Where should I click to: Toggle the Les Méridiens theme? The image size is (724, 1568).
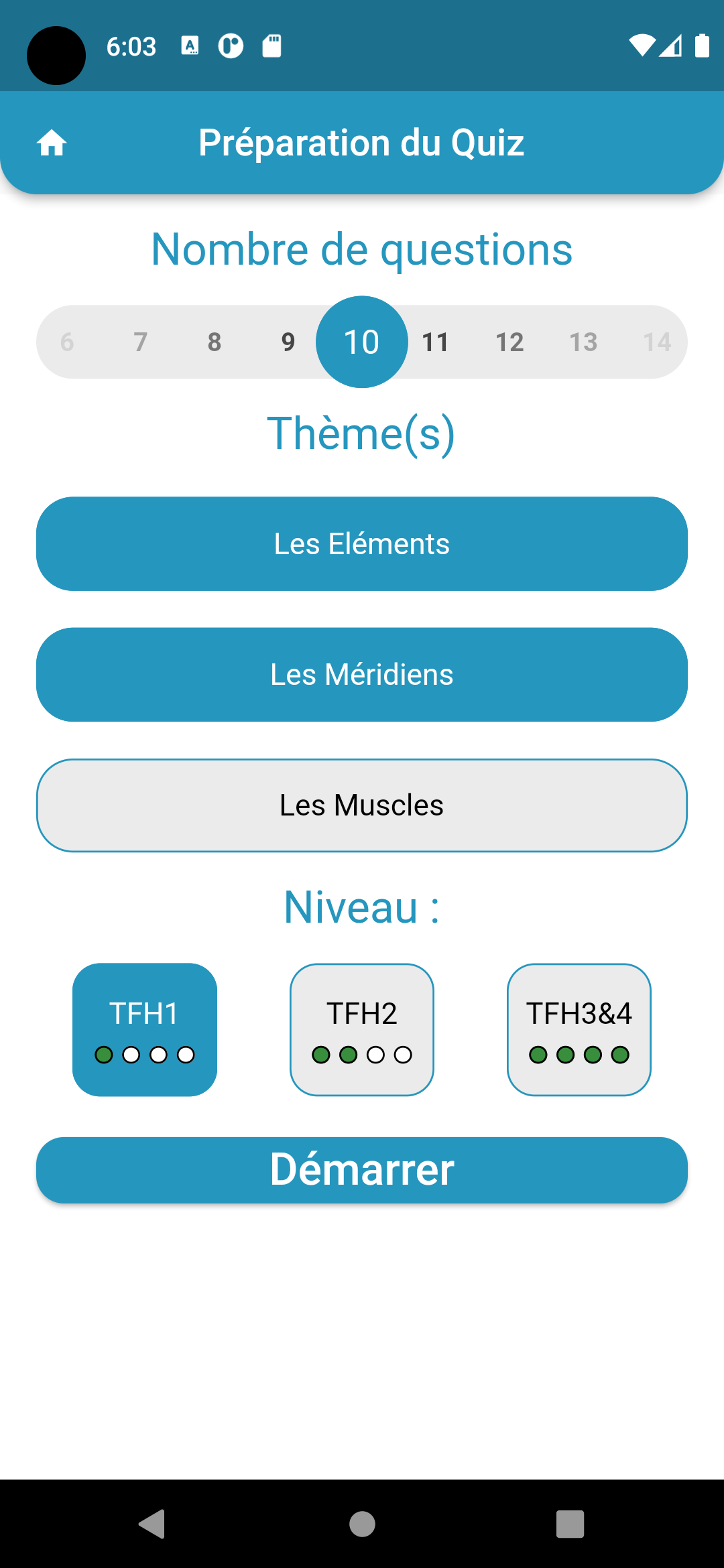point(362,674)
